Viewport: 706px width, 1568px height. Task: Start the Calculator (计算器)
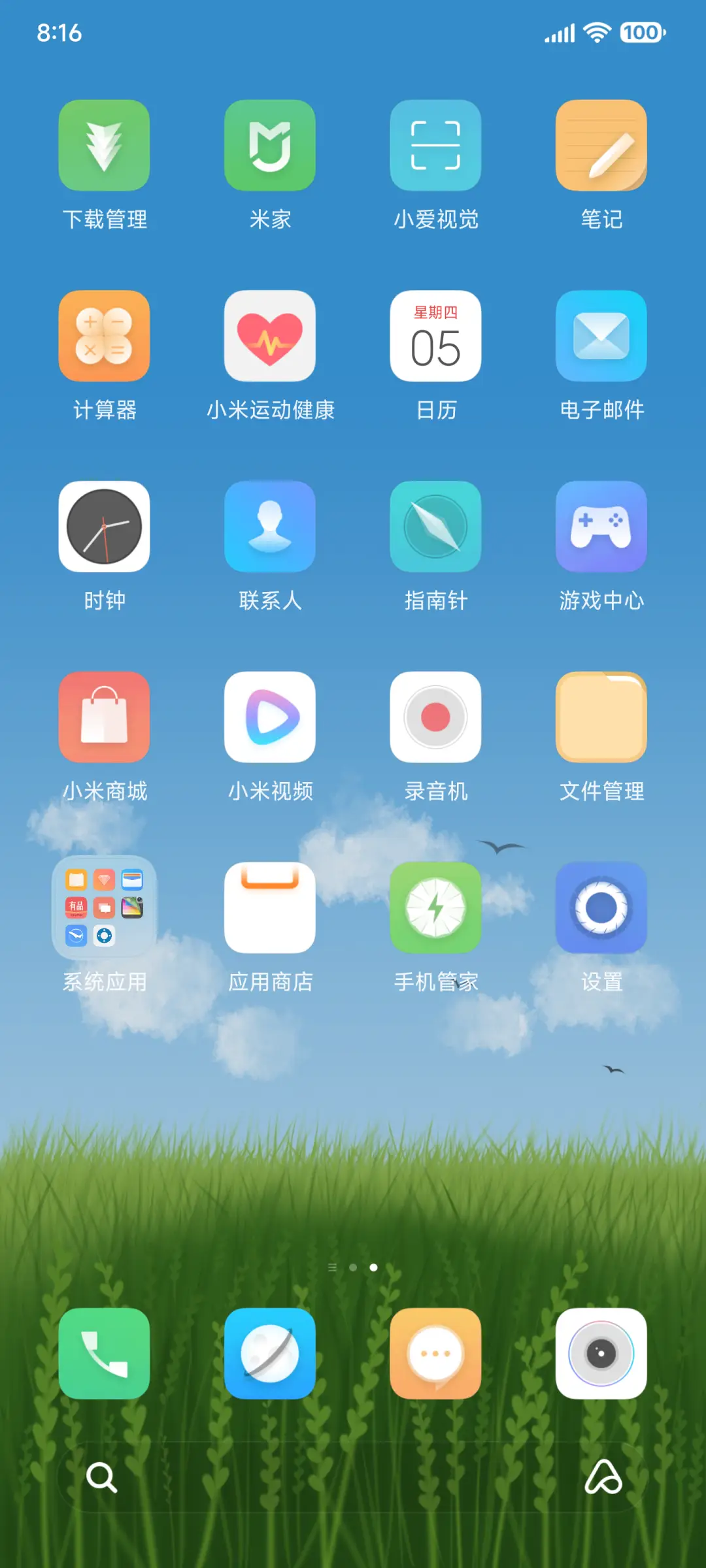[x=104, y=335]
